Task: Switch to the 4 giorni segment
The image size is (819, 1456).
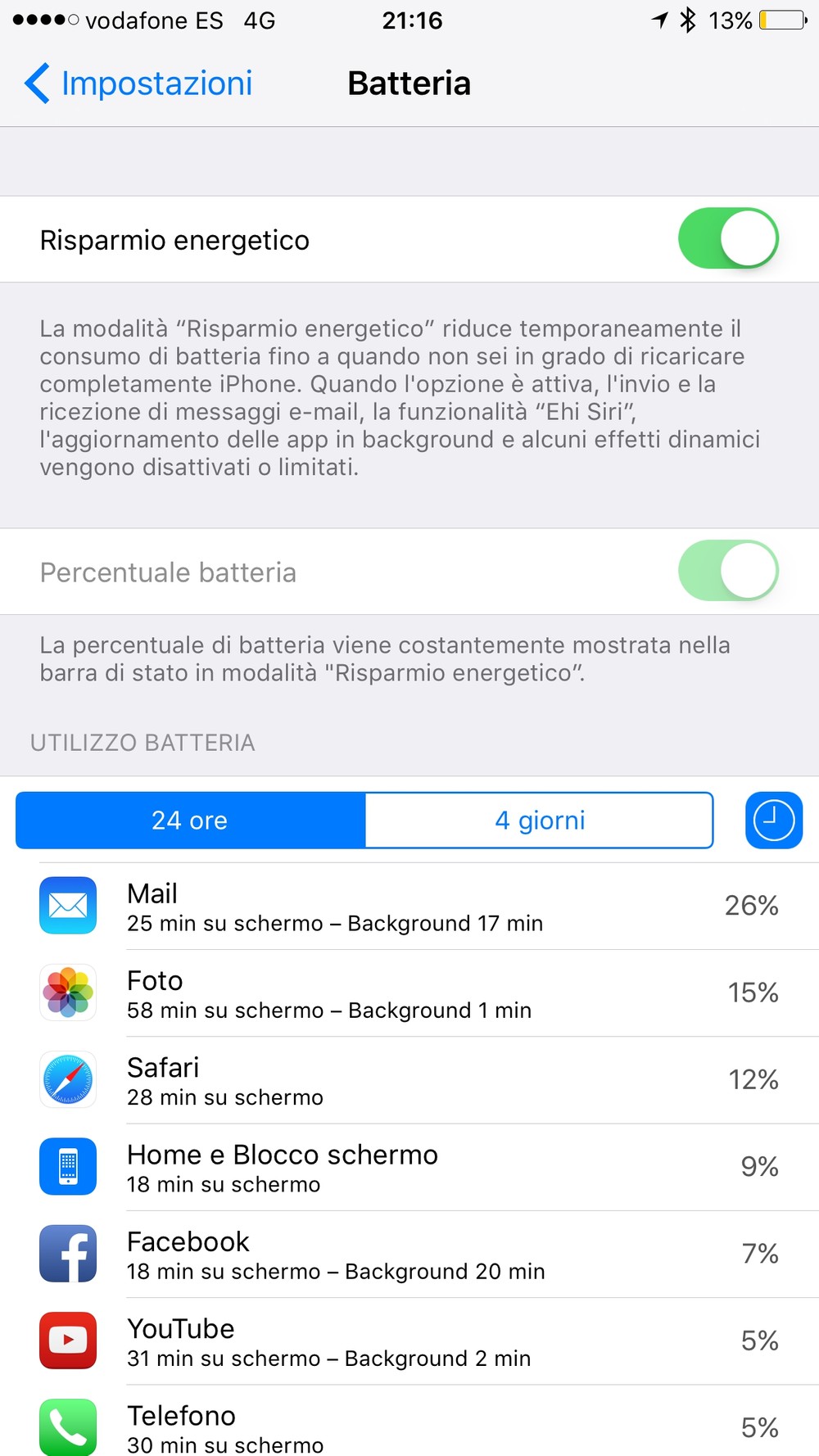Action: (540, 820)
